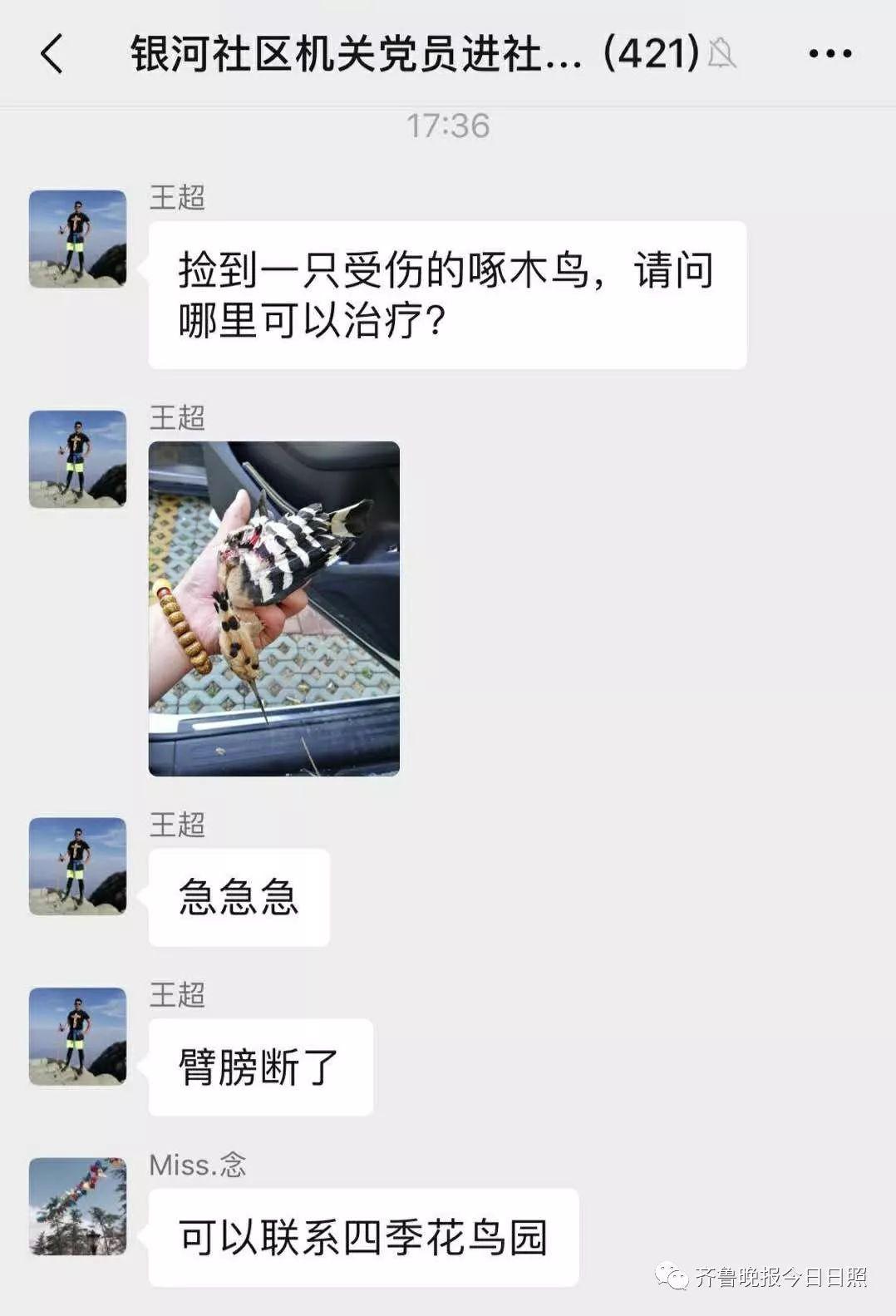Image resolution: width=896 pixels, height=1316 pixels.
Task: Open the injured woodpecker photo
Action: click(273, 609)
